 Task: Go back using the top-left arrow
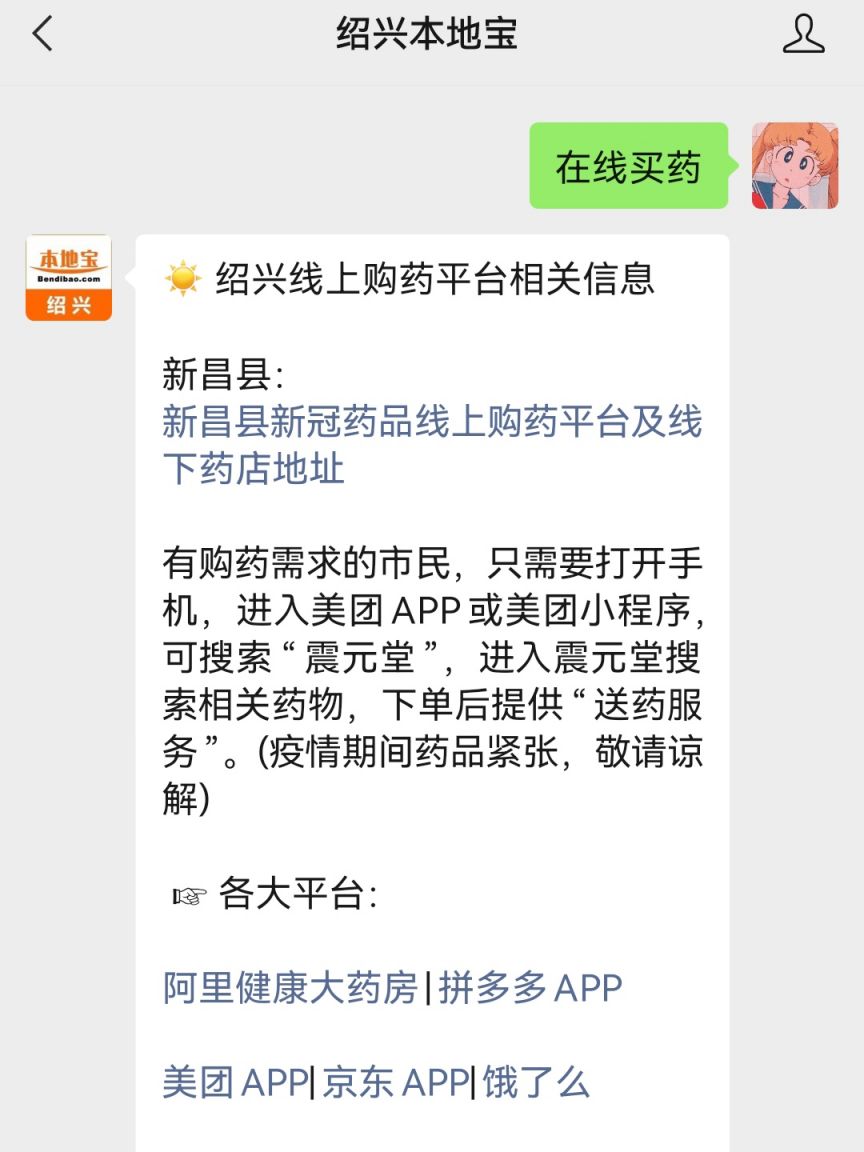[42, 35]
